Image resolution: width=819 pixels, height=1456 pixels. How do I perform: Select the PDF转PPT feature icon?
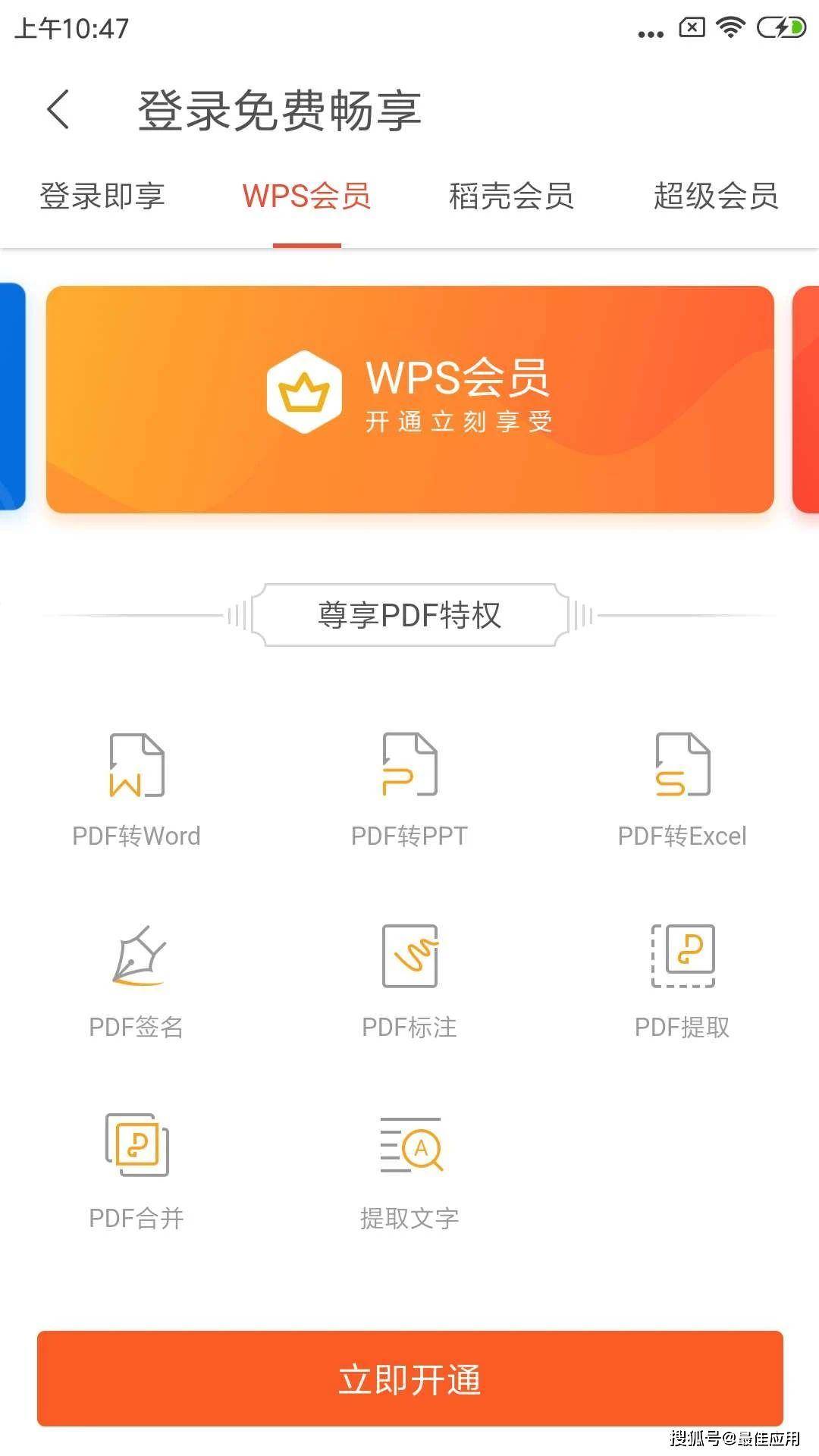click(409, 766)
